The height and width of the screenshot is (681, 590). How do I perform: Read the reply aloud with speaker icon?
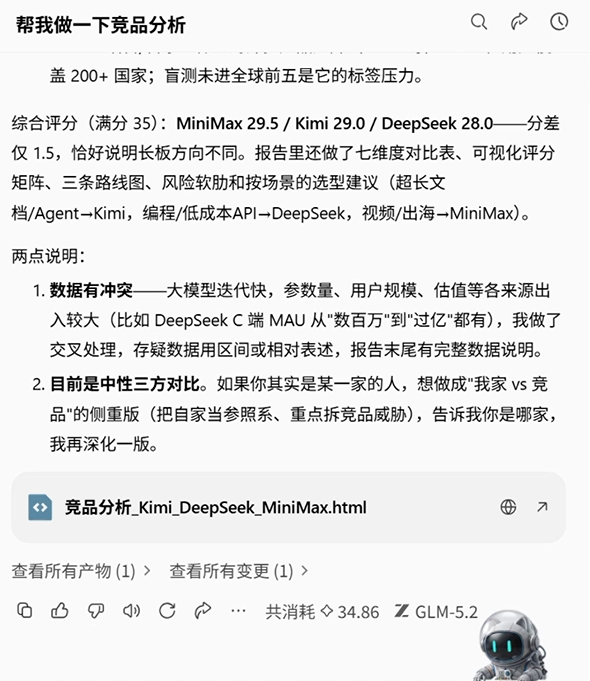coord(131,611)
